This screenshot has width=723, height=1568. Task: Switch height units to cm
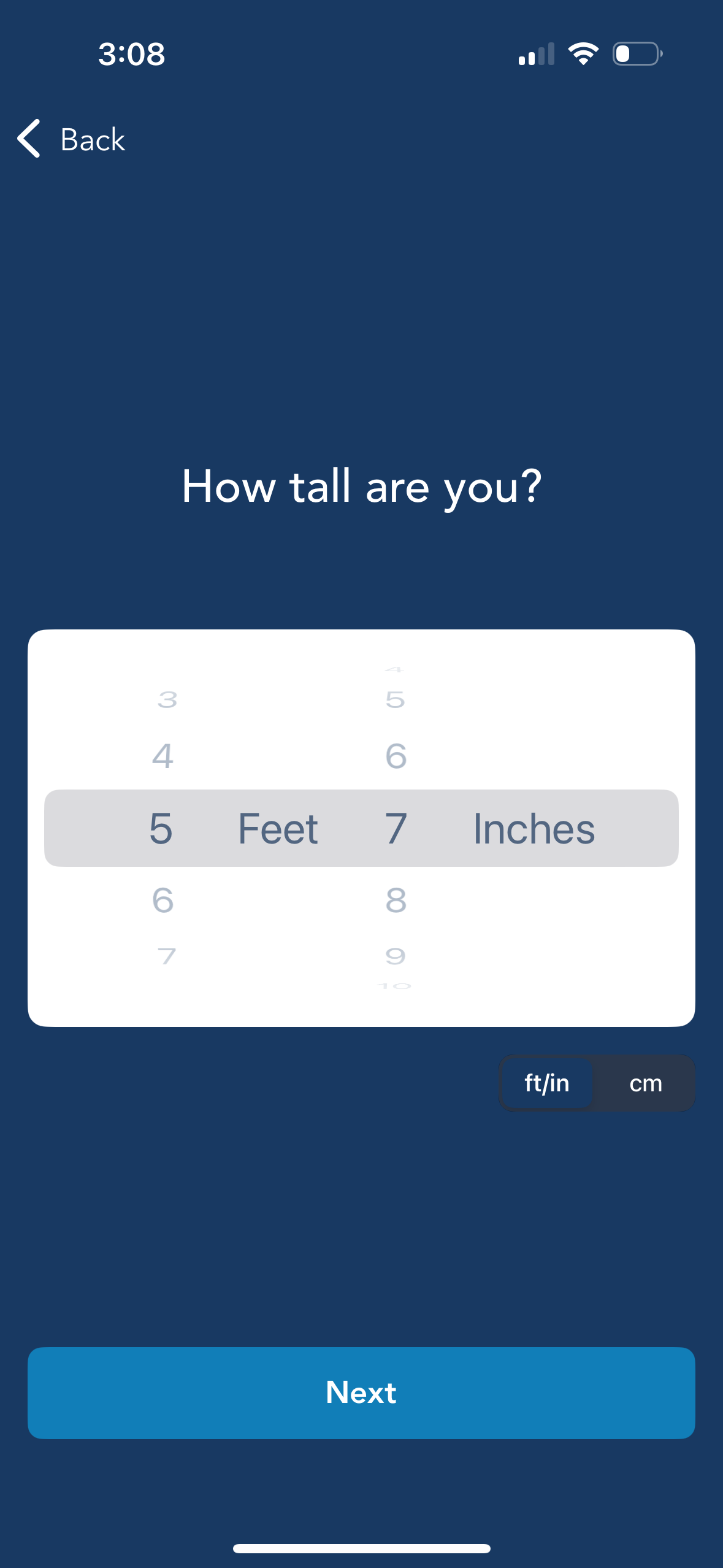[645, 1083]
